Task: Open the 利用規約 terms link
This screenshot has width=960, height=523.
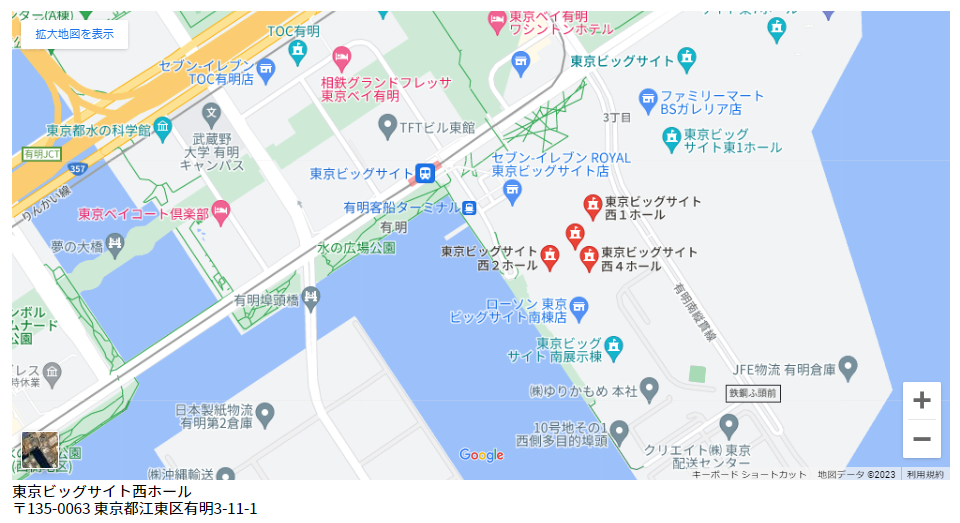Action: [925, 474]
